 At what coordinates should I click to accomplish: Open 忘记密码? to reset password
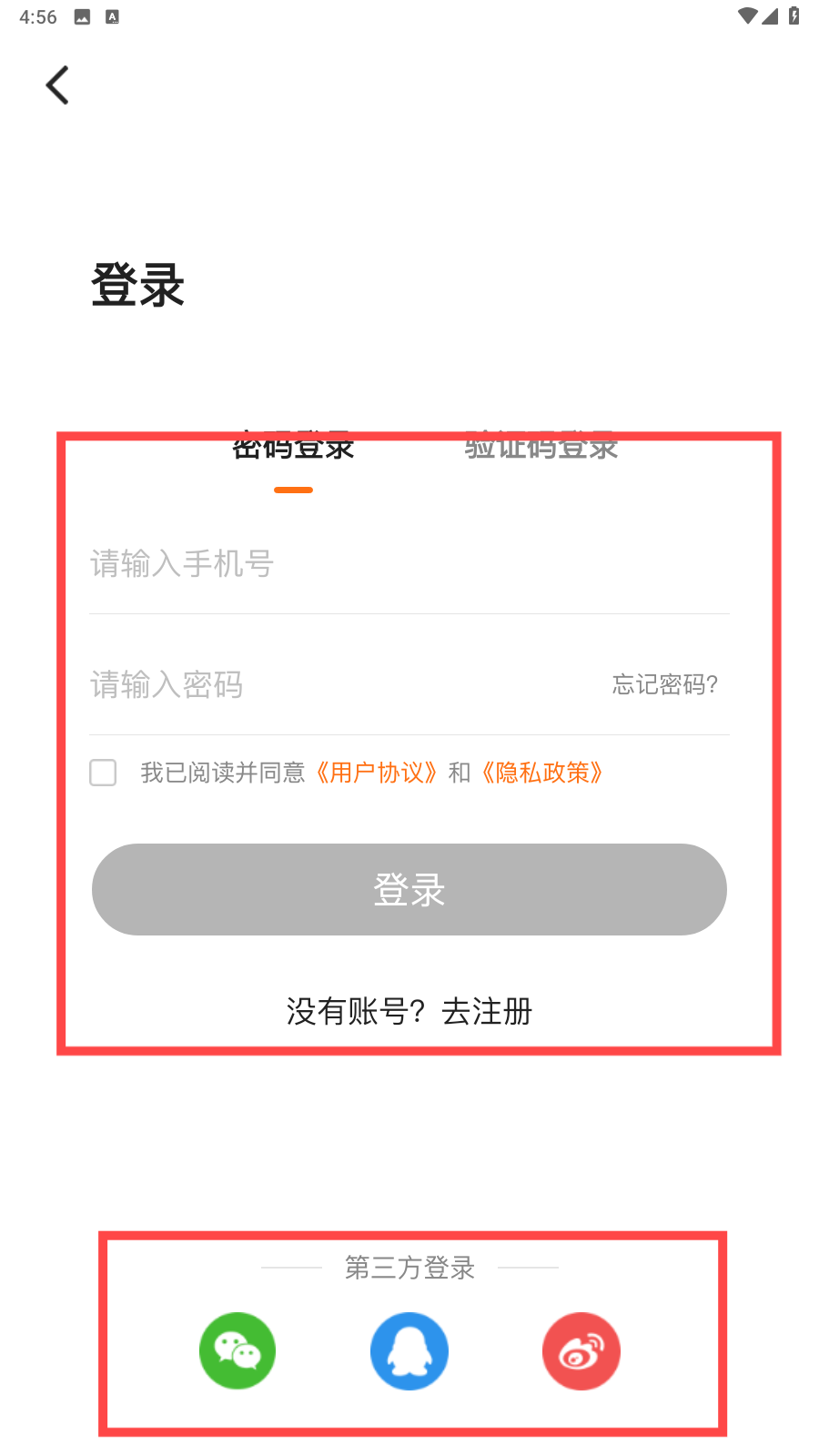click(x=665, y=684)
